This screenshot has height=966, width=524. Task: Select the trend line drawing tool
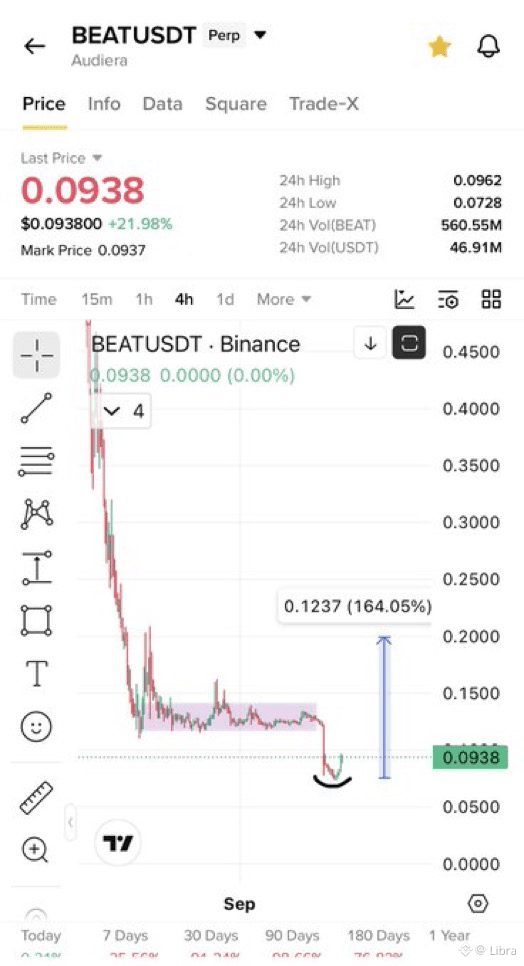point(36,408)
